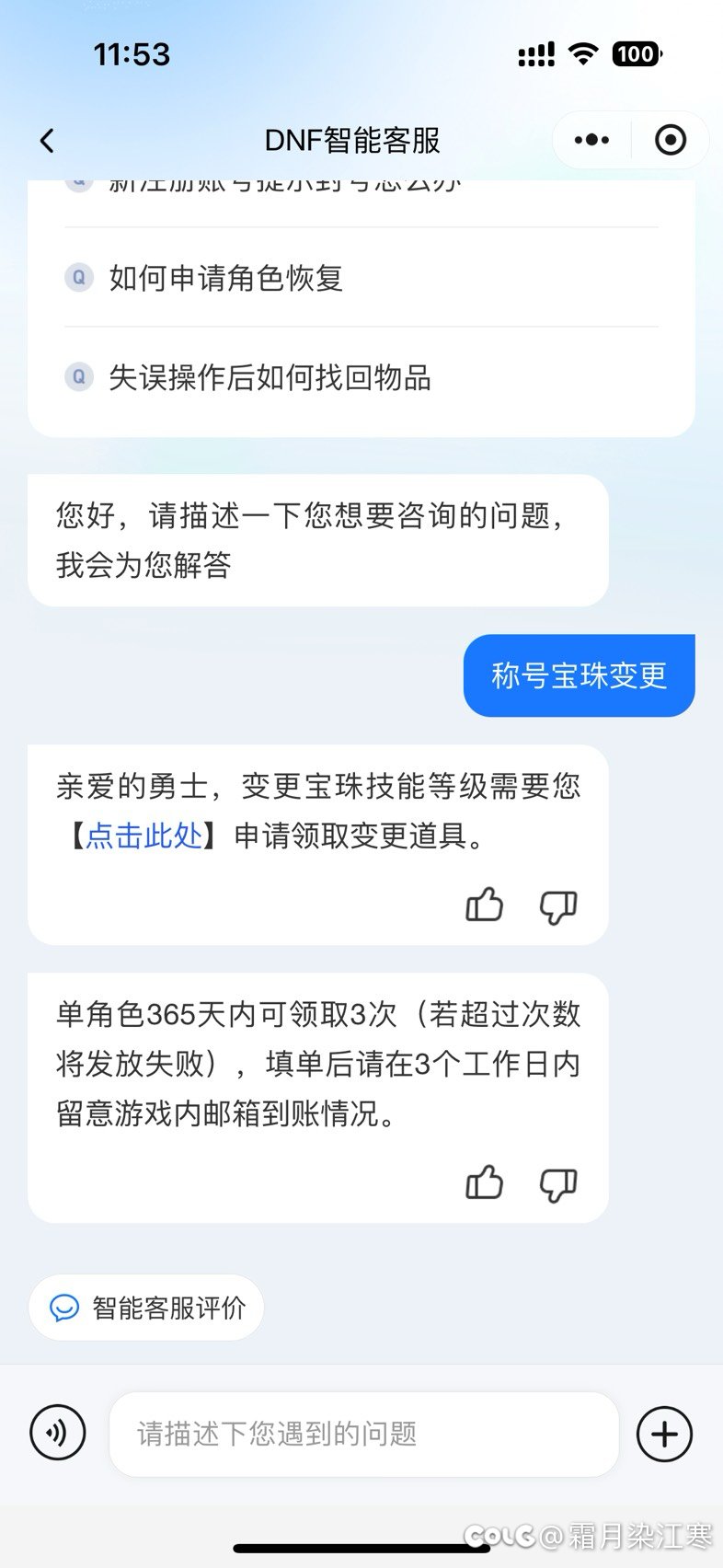Screen dimensions: 723x1568
Task: Dislike the reply about 变更宝珠技能等级
Action: click(x=558, y=906)
